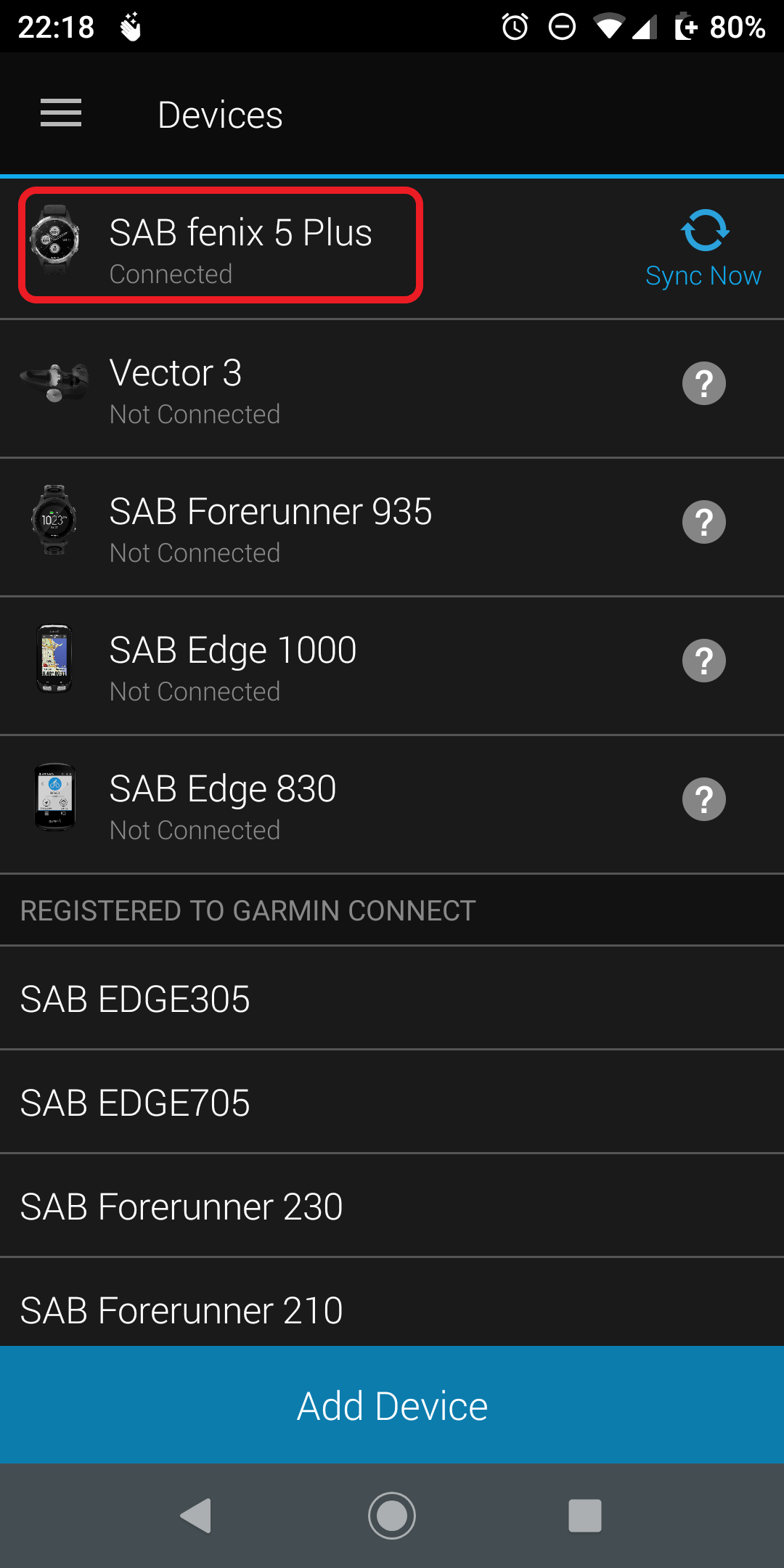Open SAB Forerunner 935 device settings
The height and width of the screenshot is (1568, 784).
392,528
